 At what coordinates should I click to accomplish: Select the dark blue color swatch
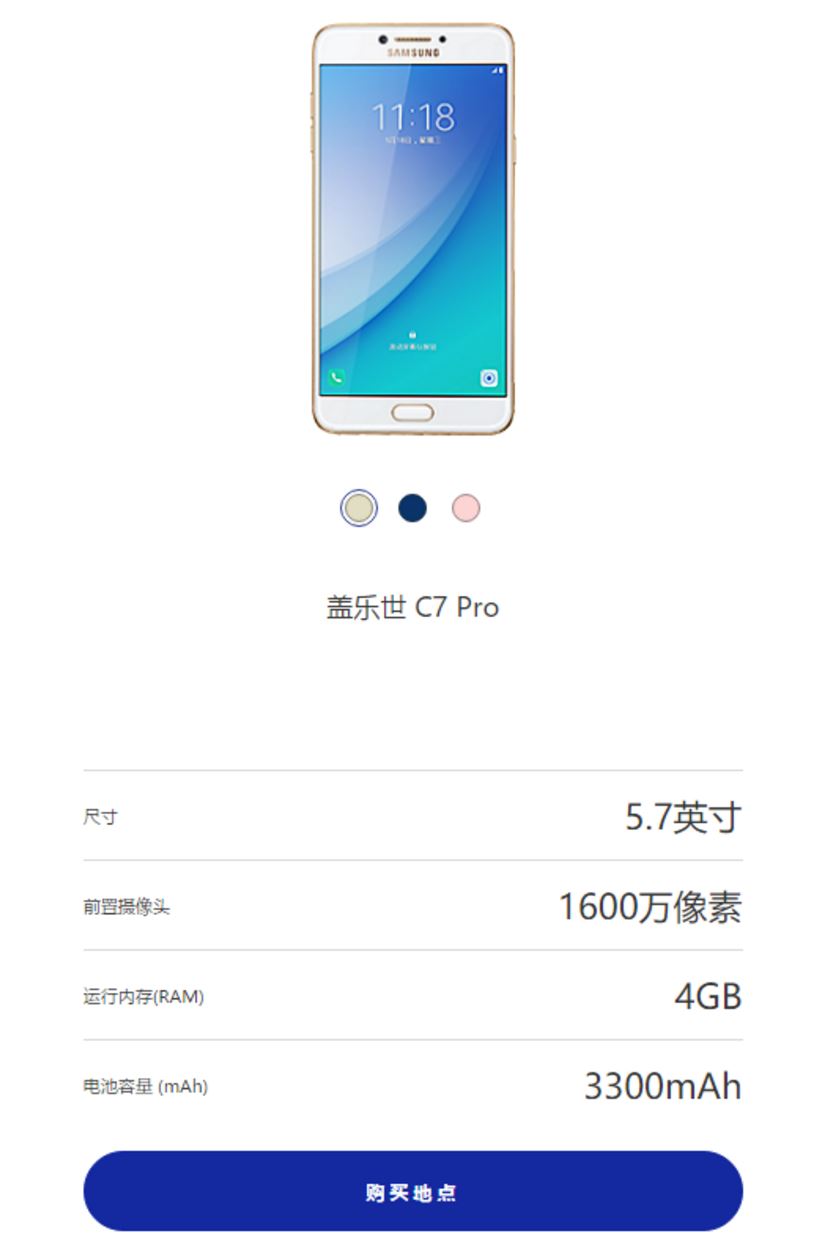[412, 508]
